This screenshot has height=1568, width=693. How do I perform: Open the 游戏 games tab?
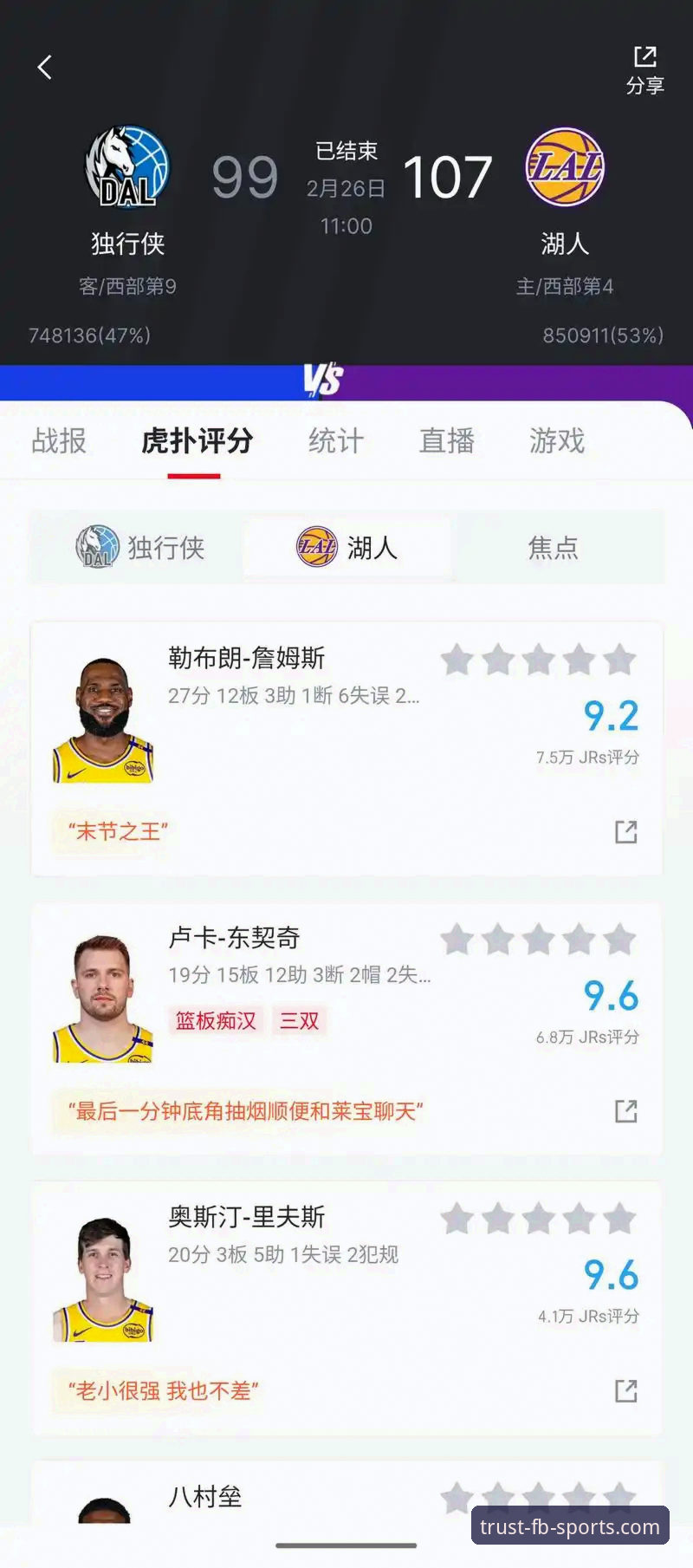pos(555,442)
